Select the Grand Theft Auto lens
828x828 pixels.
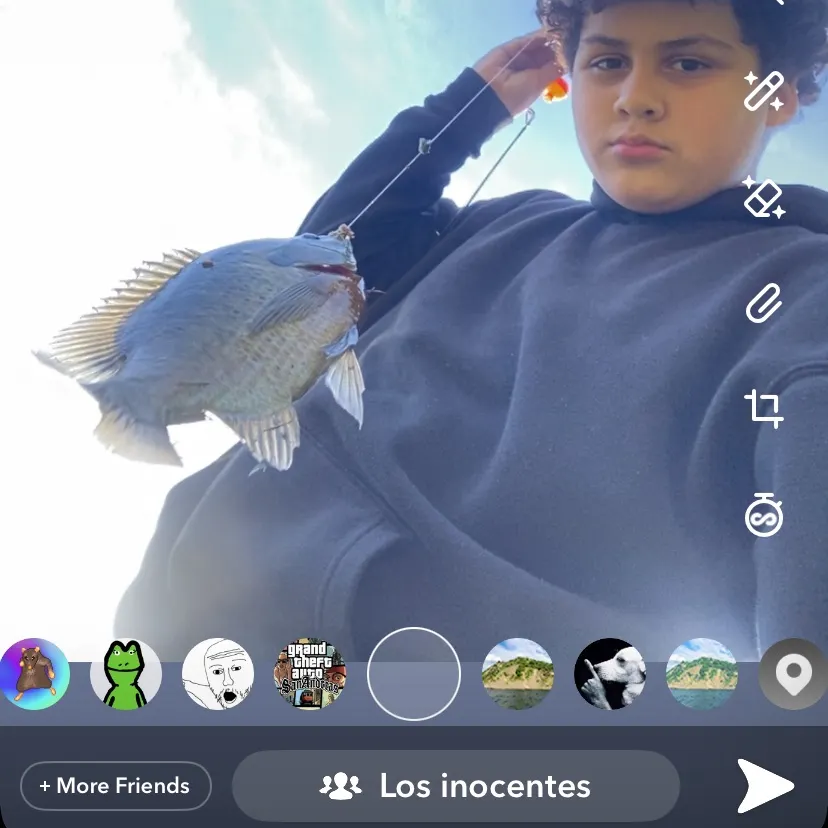point(310,674)
